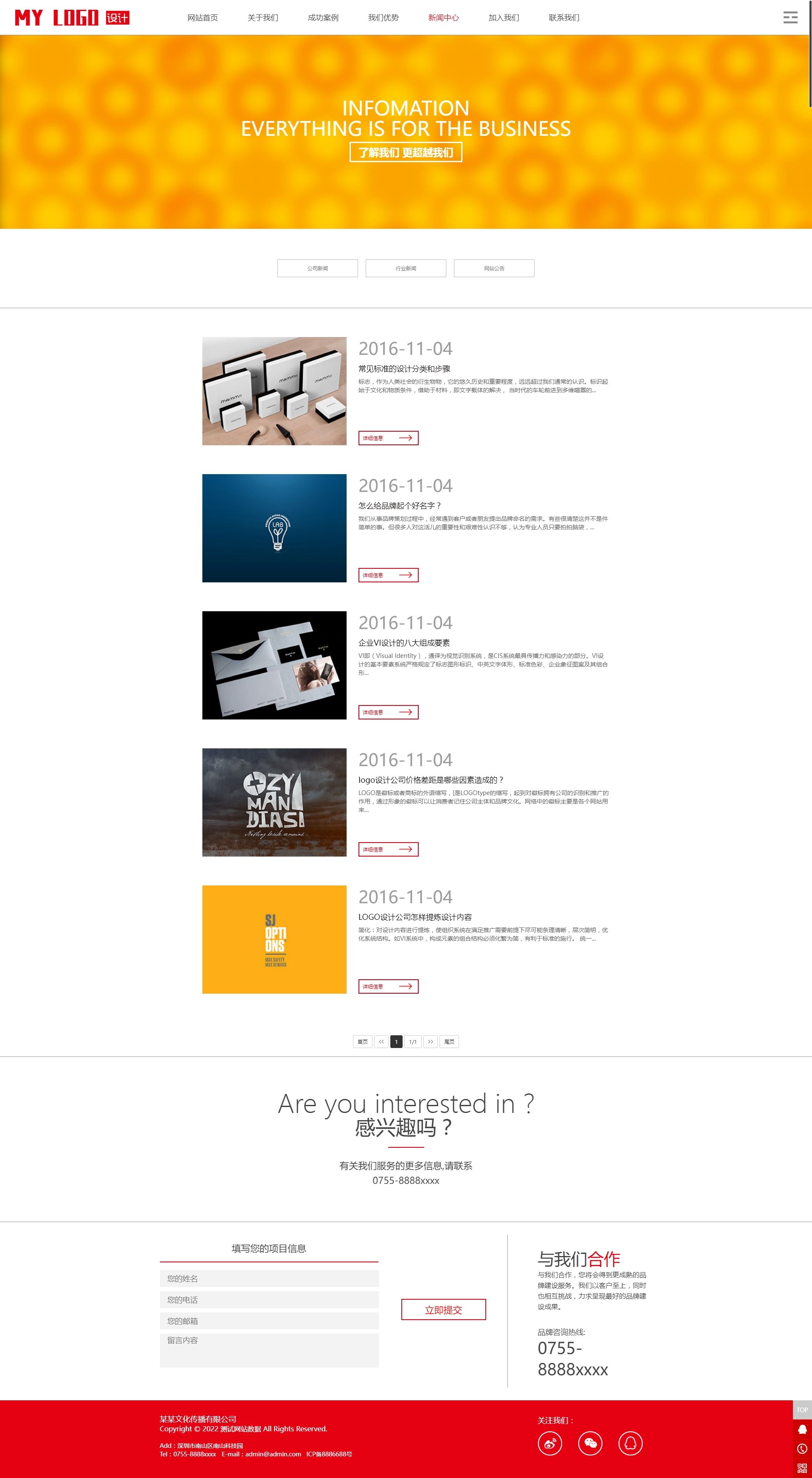Image resolution: width=812 pixels, height=1478 pixels.
Task: Open article 常见标准的设计分类和步骤
Action: pyautogui.click(x=404, y=369)
